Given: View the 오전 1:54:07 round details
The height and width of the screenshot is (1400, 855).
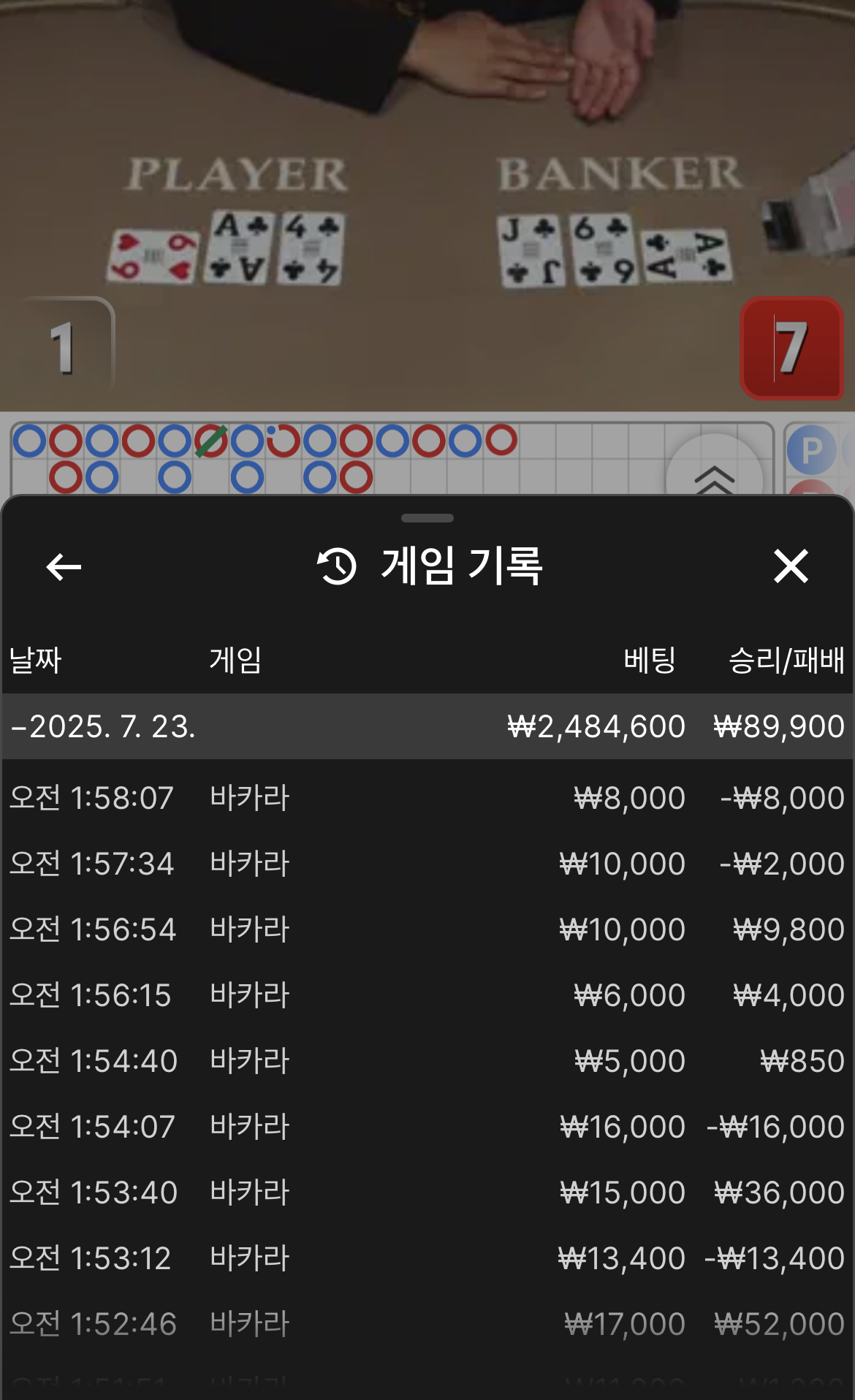Looking at the screenshot, I should point(427,1127).
